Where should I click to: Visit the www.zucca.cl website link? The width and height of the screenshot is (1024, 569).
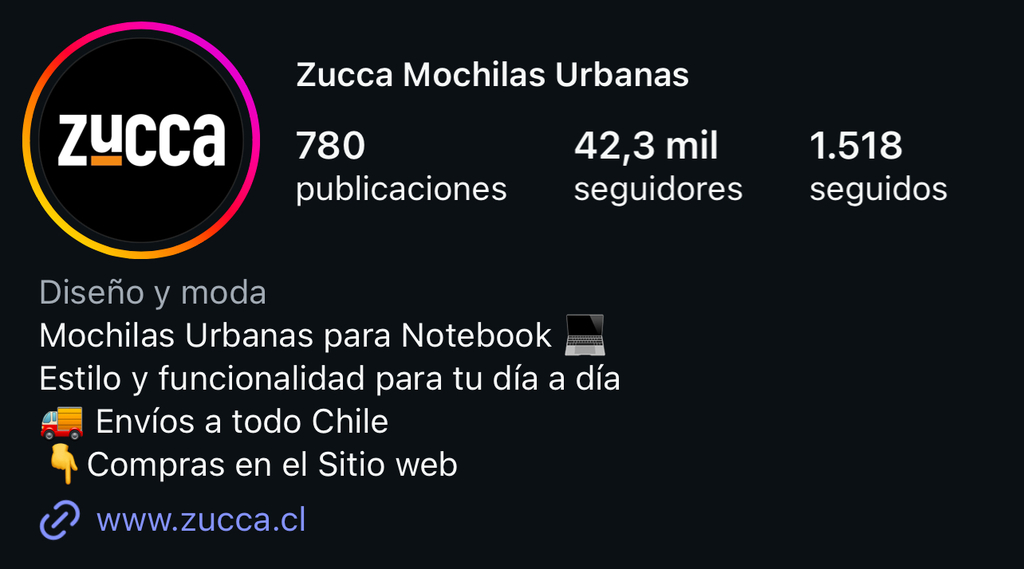point(200,520)
